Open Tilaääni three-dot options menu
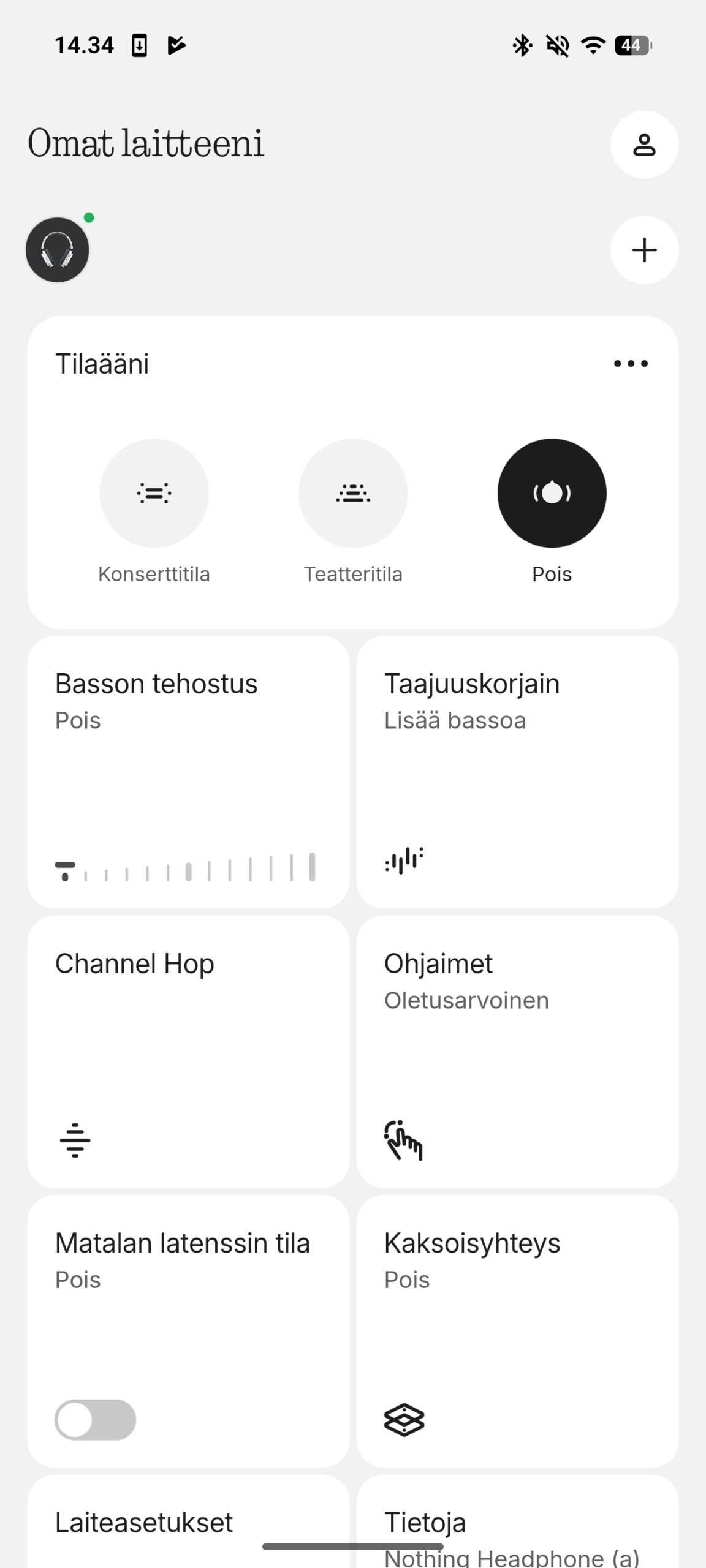Viewport: 706px width, 1568px height. (x=631, y=364)
